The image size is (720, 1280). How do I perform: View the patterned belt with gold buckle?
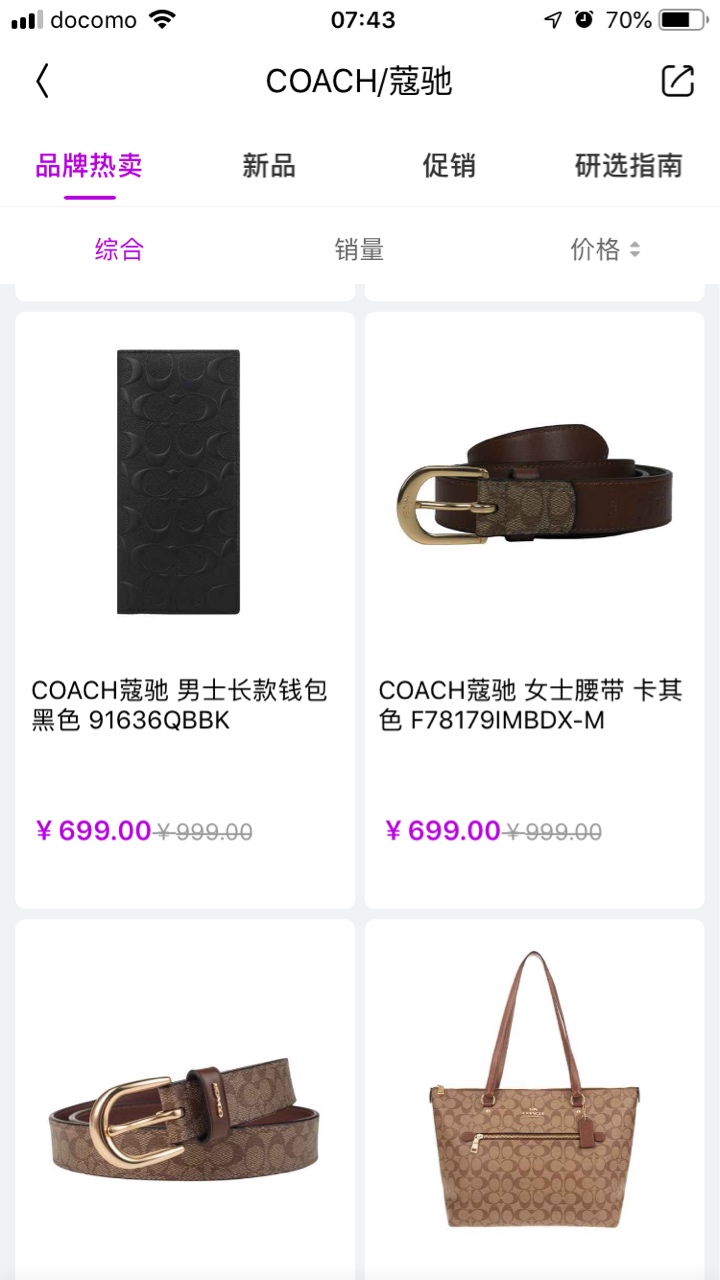coord(185,1110)
